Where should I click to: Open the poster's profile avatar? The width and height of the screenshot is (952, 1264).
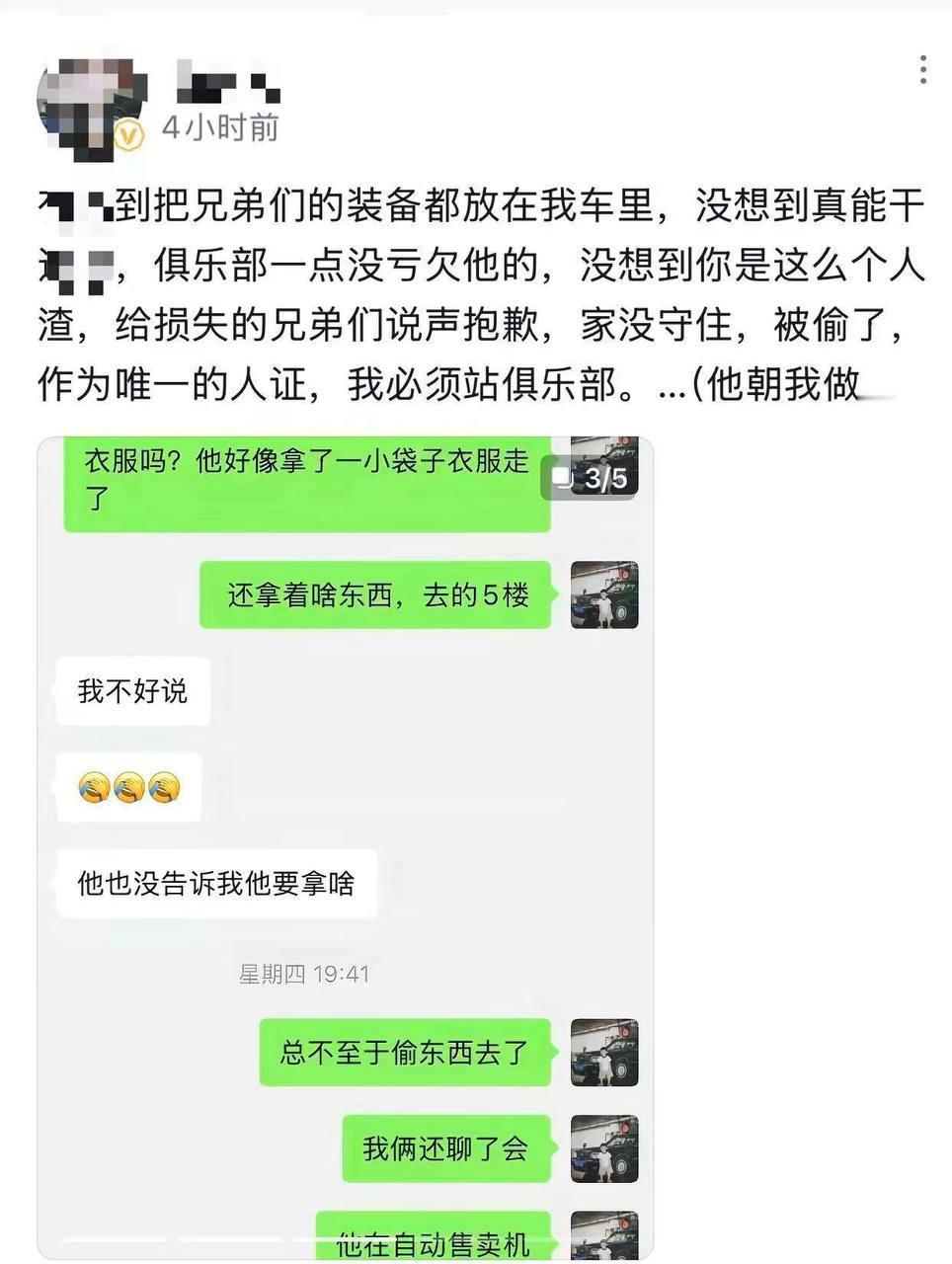(x=87, y=99)
